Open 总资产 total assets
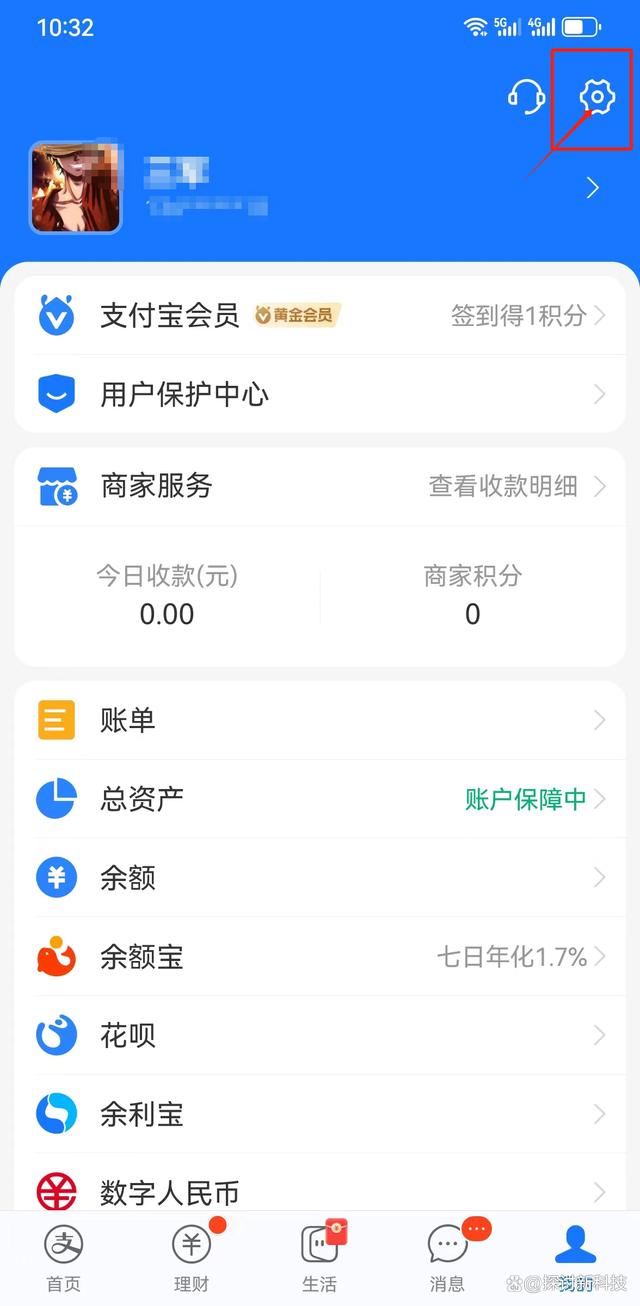This screenshot has width=640, height=1306. (320, 799)
